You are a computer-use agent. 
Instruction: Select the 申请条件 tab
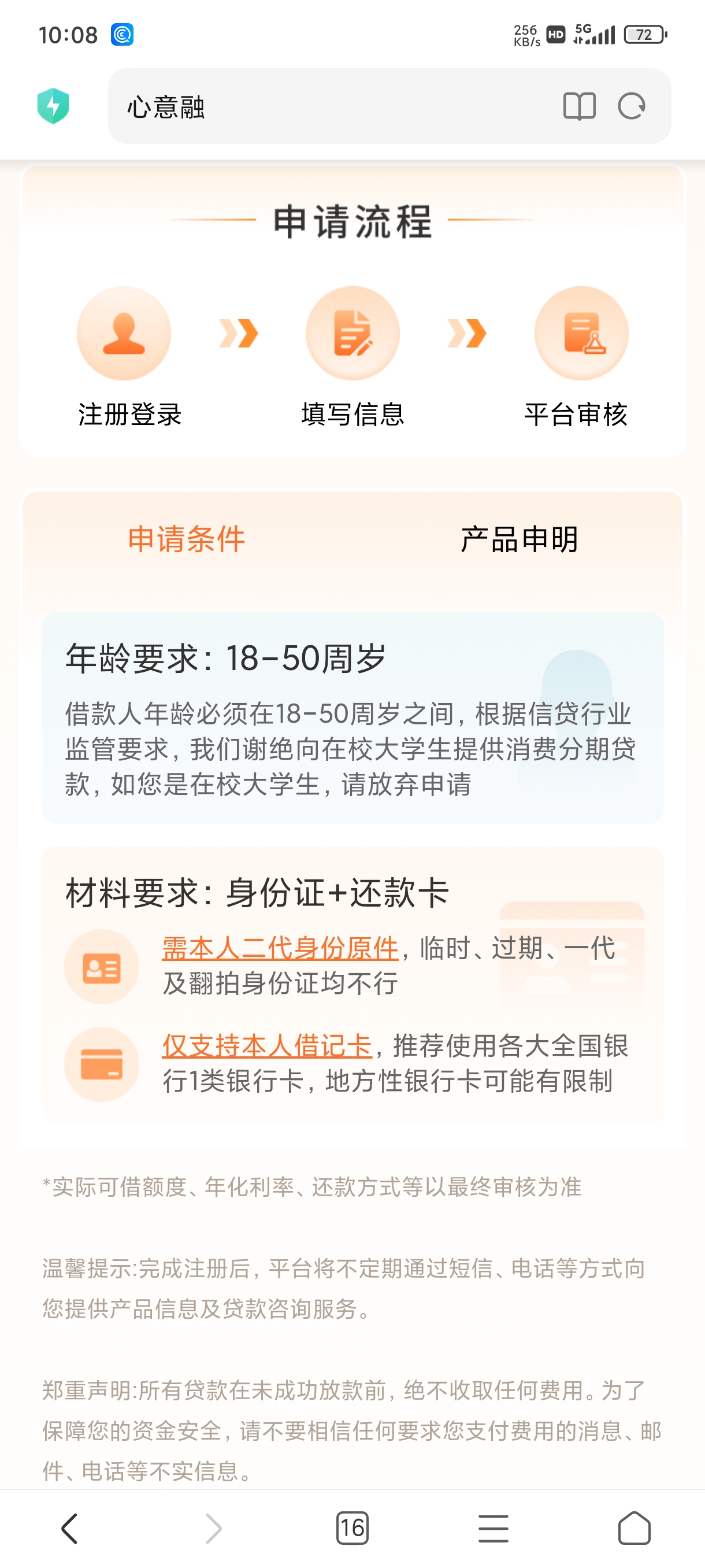[x=186, y=539]
